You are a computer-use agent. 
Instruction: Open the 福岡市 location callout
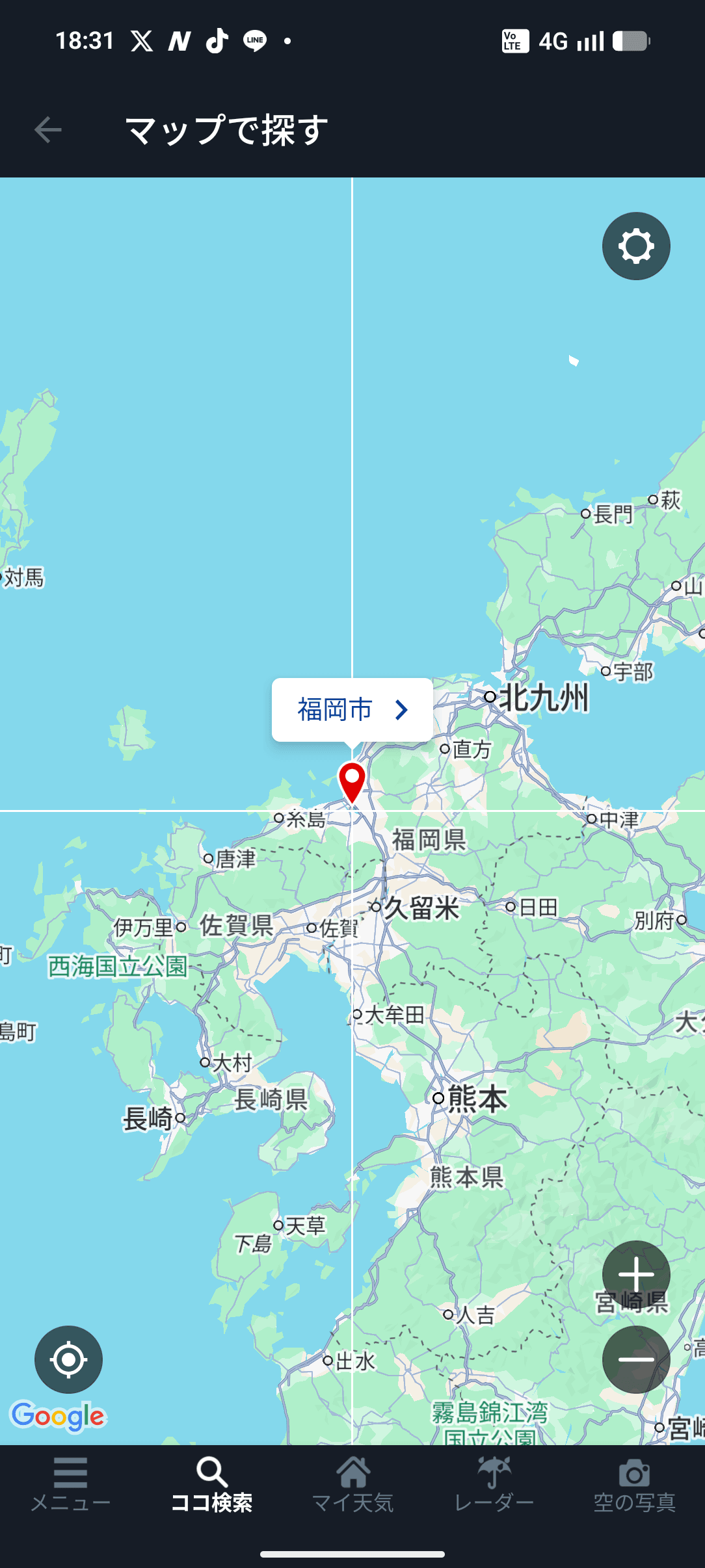coord(352,709)
